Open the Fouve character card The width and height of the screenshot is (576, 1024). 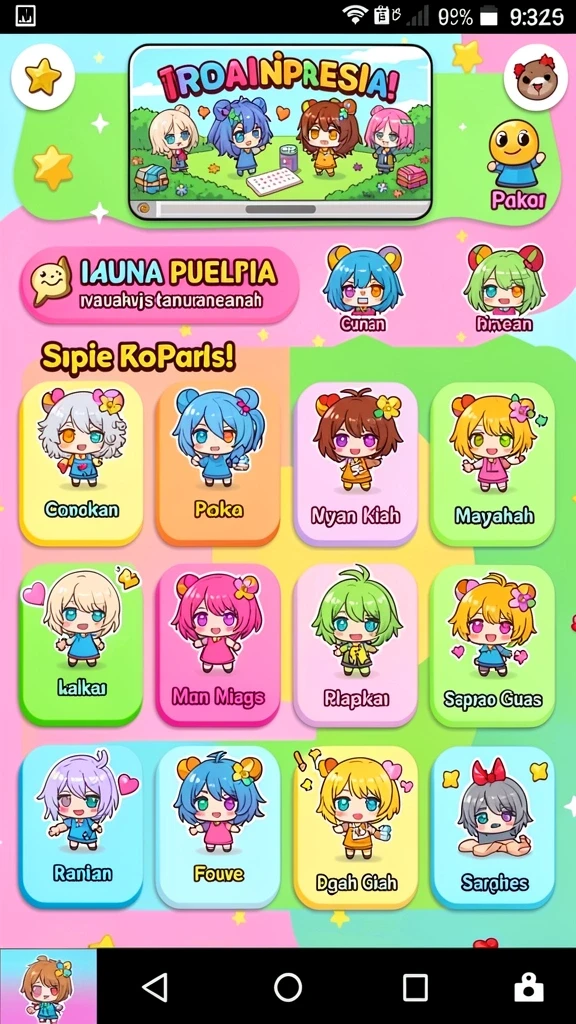(x=219, y=827)
